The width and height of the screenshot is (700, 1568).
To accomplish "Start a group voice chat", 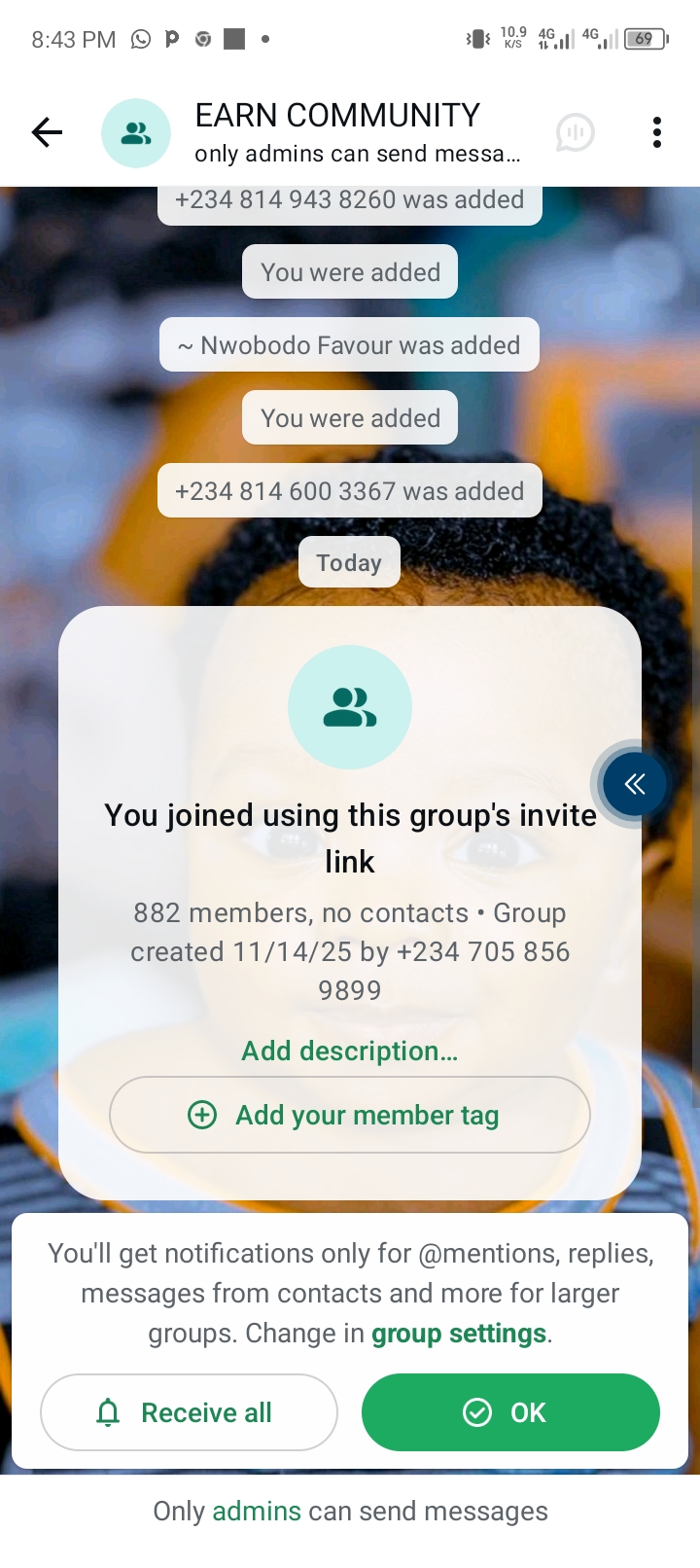I will pyautogui.click(x=575, y=132).
